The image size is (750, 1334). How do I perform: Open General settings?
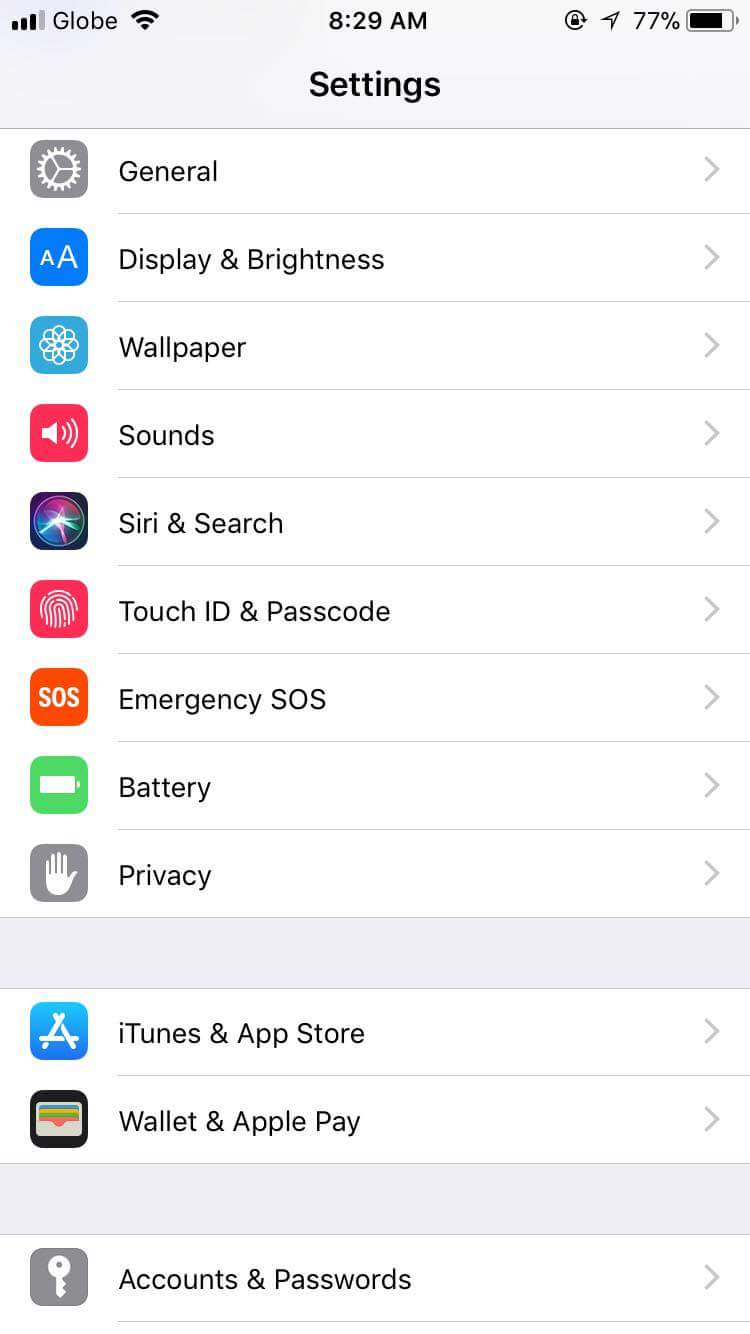tap(375, 171)
